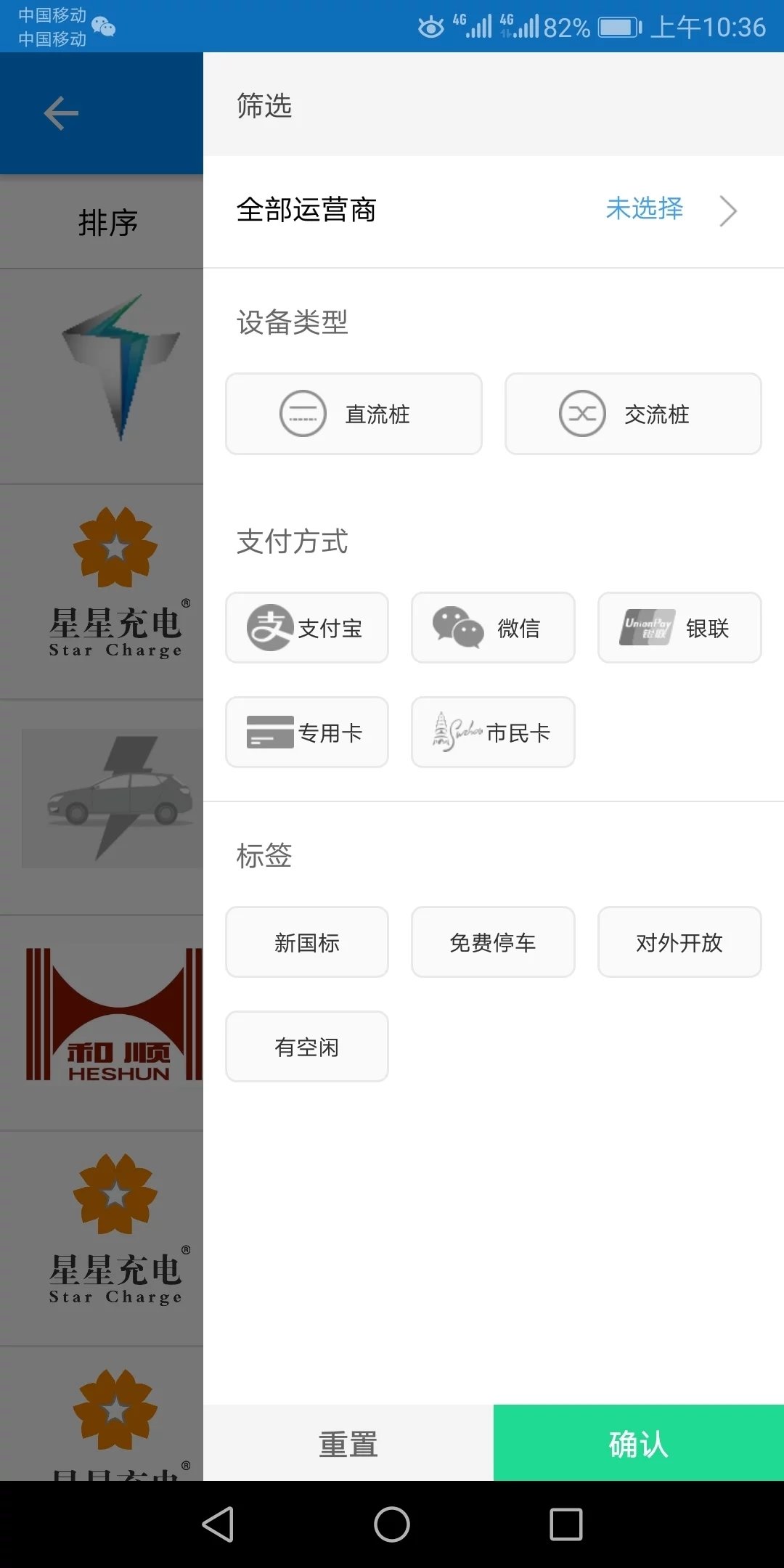Screen dimensions: 784x1568
Task: Select the 新国标 standard tag
Action: point(306,942)
